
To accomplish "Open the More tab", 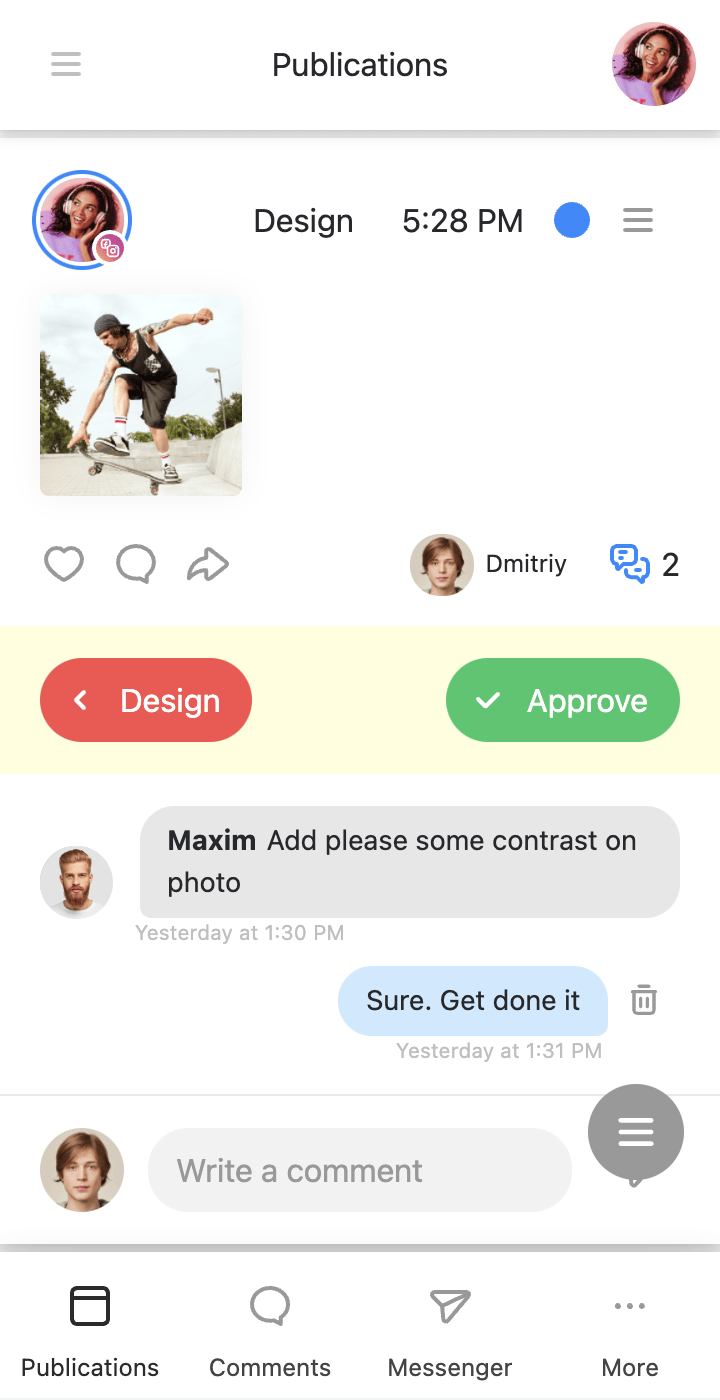I will (630, 1332).
